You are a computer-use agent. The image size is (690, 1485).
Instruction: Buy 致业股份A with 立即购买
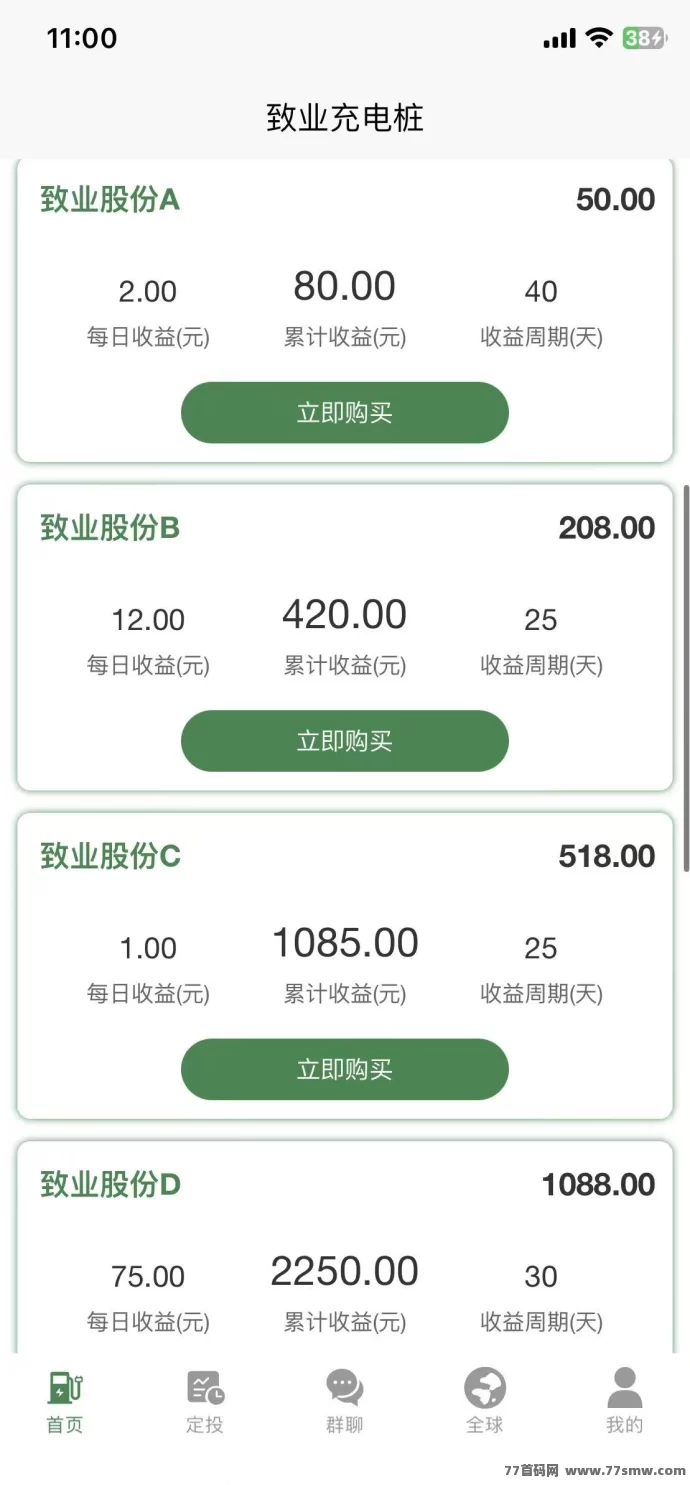click(344, 412)
